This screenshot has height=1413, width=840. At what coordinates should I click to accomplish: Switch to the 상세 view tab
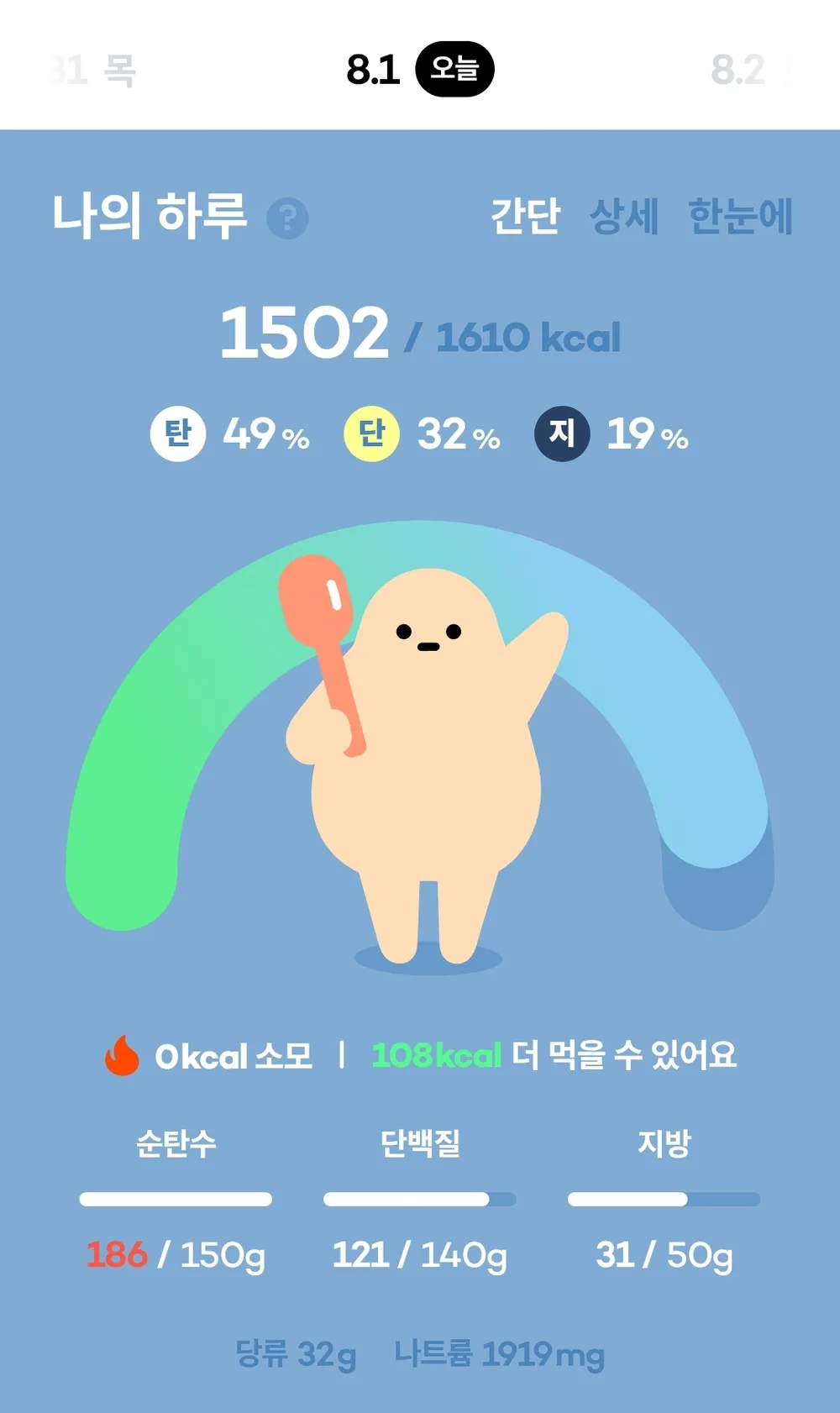pos(624,216)
